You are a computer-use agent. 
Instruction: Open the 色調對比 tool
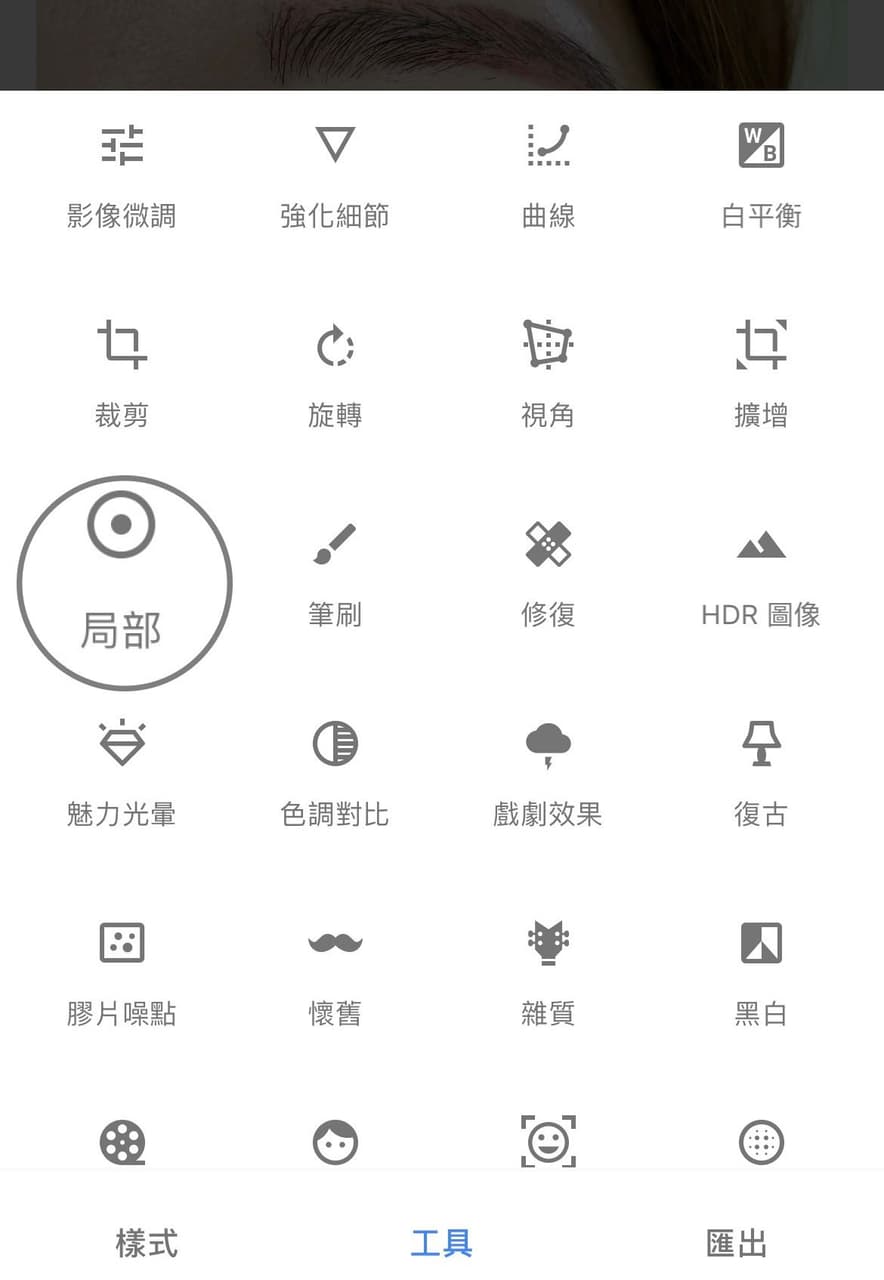pos(335,775)
